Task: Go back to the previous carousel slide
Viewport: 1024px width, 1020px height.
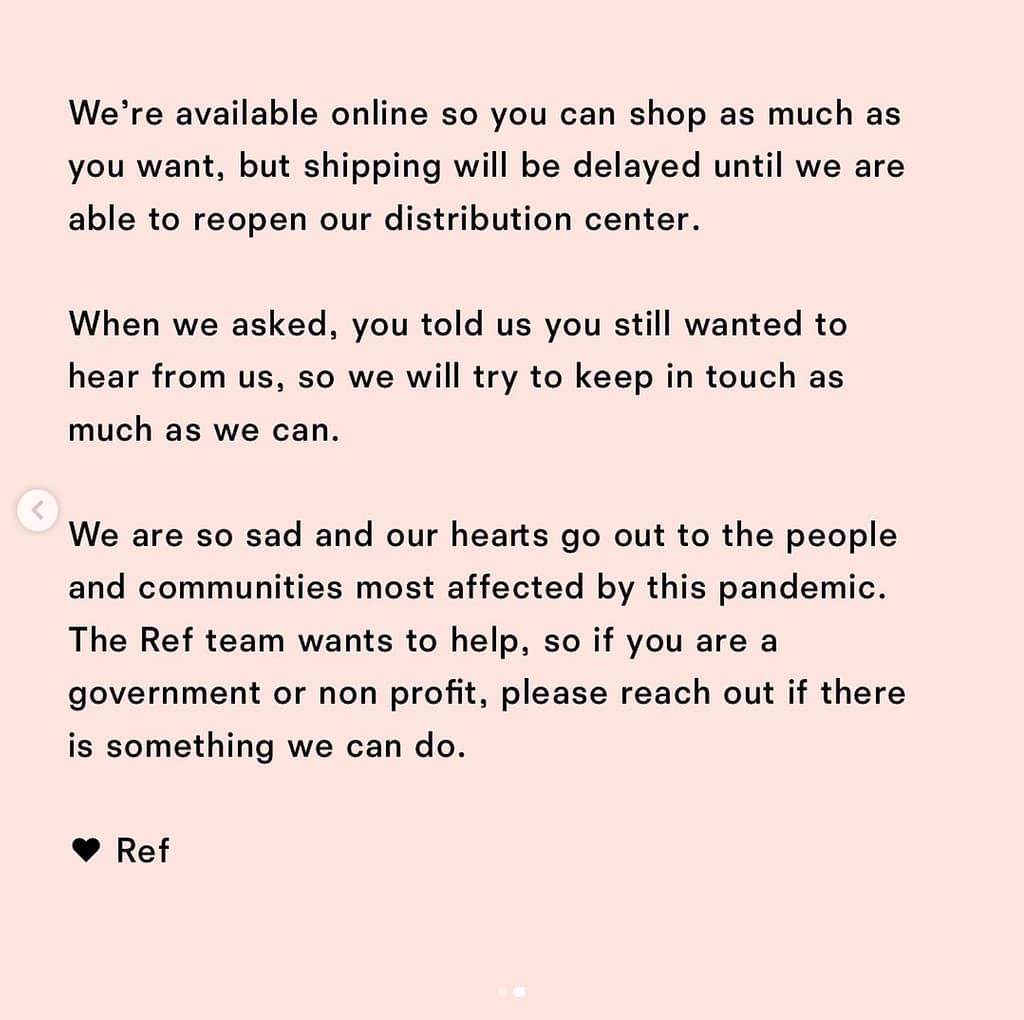Action: (37, 511)
